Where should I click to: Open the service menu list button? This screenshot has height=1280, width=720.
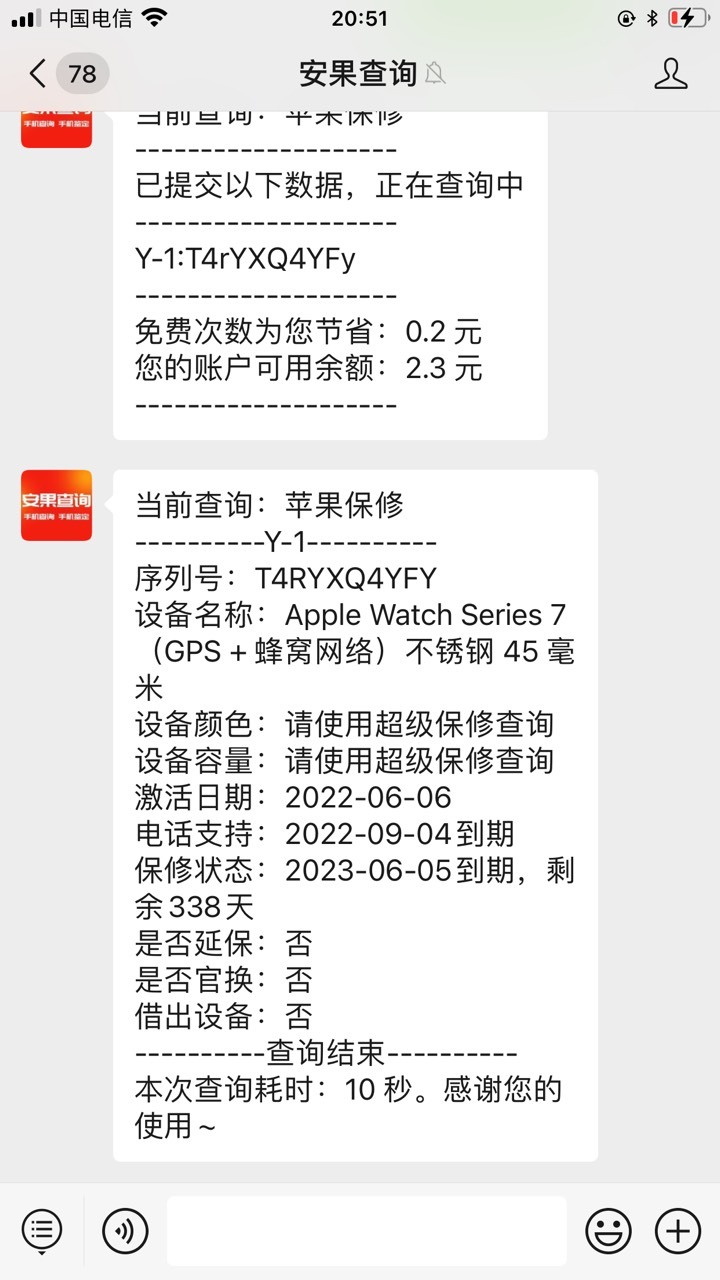(x=42, y=1229)
